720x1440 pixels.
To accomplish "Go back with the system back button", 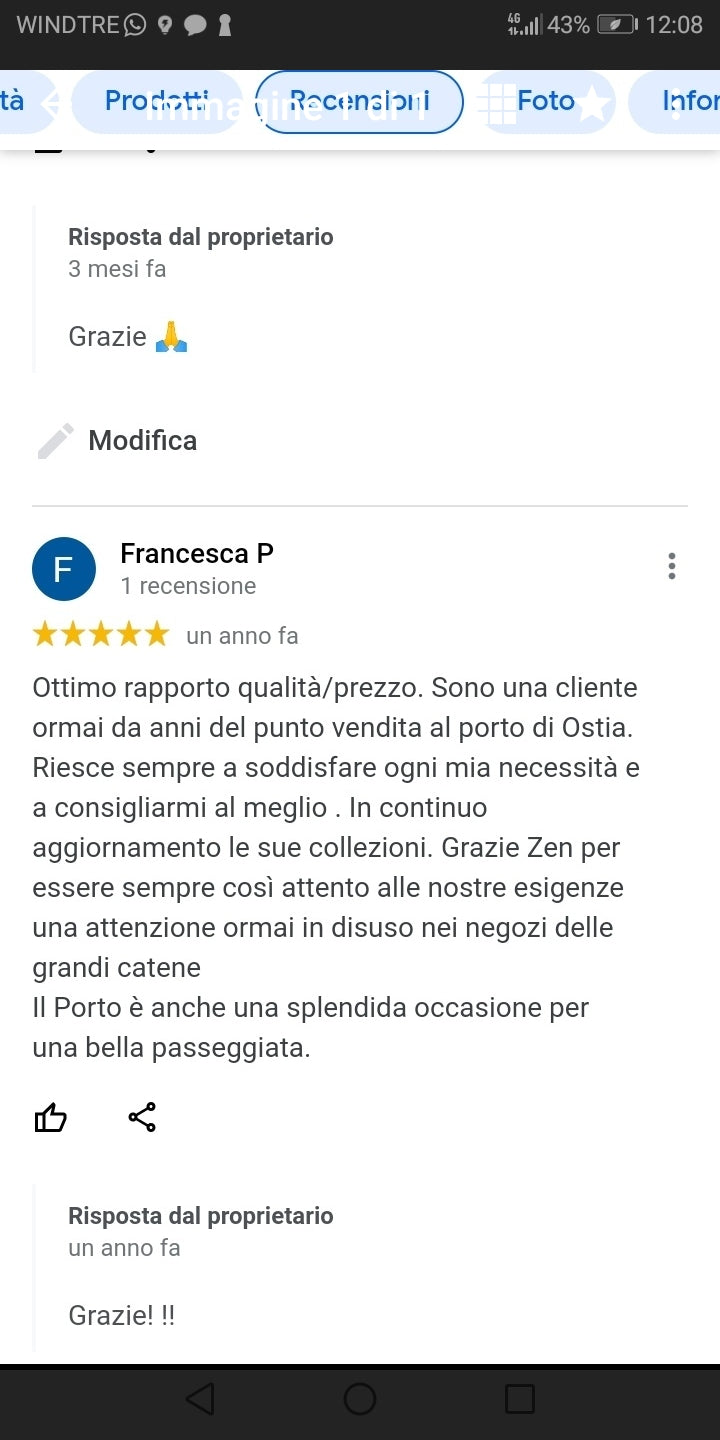I will click(x=201, y=1399).
